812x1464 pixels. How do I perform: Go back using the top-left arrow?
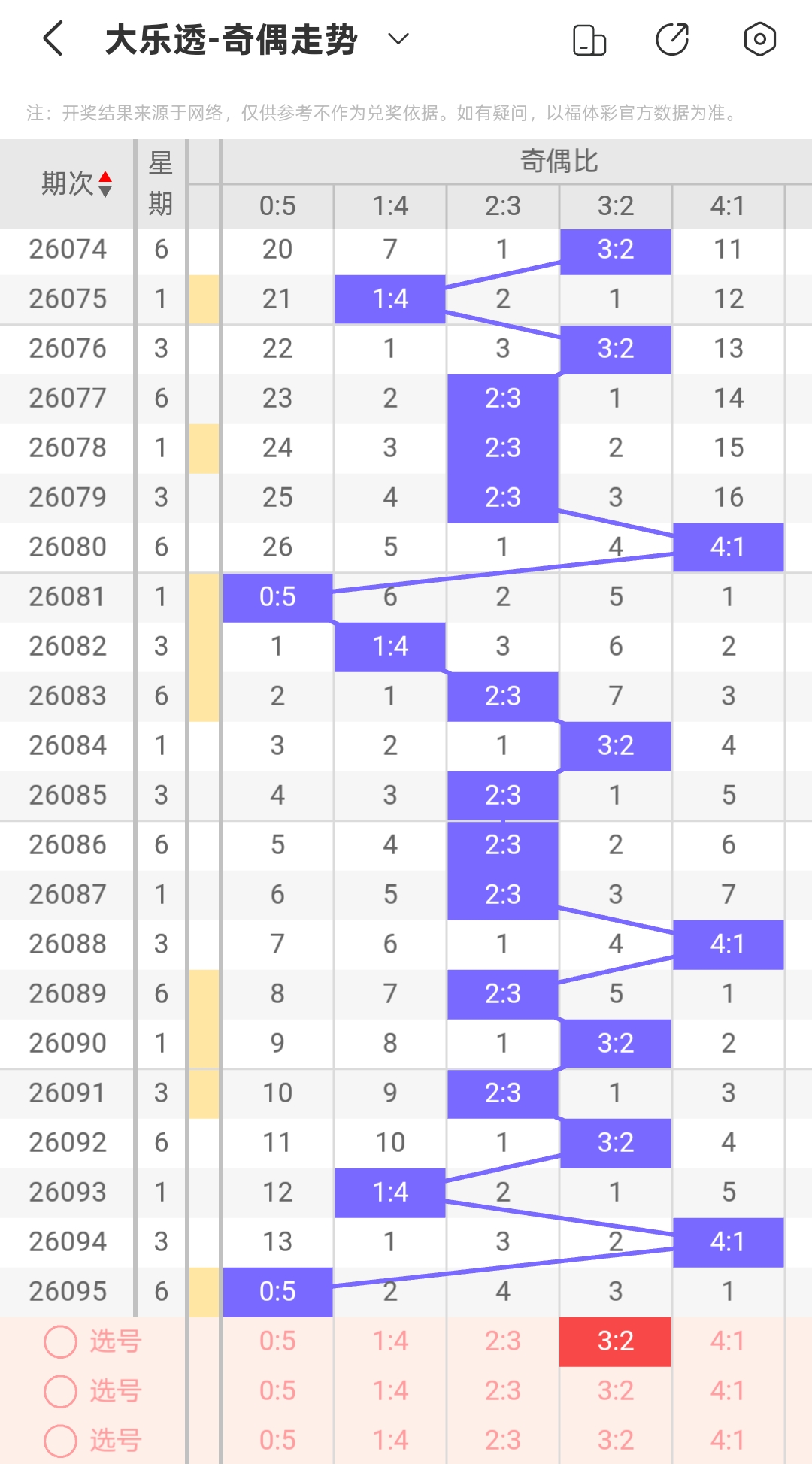[53, 39]
